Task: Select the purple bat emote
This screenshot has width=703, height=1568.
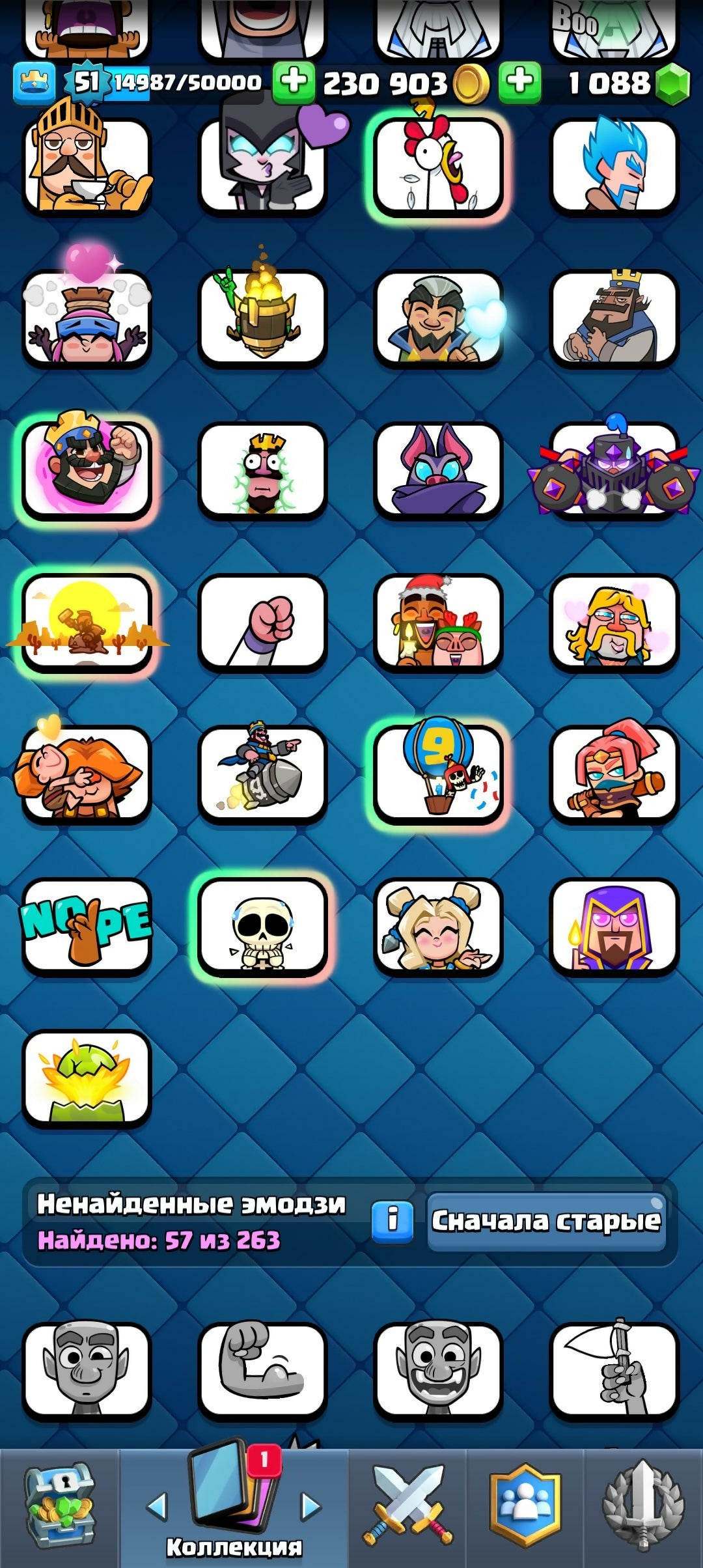Action: (438, 470)
